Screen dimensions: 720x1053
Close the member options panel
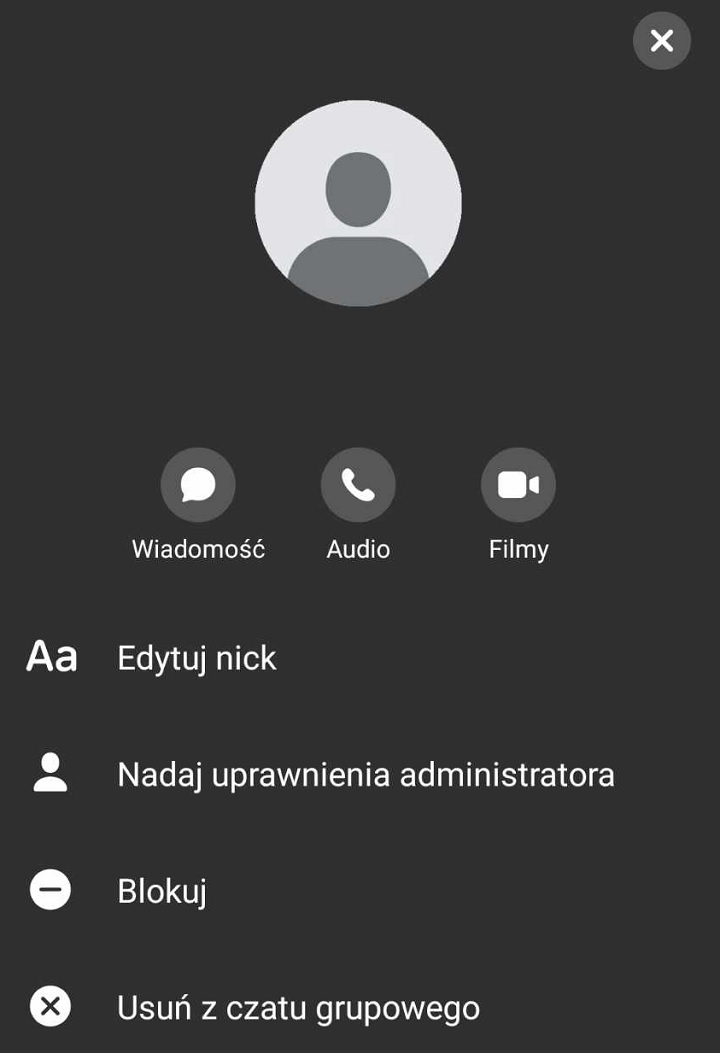click(x=661, y=41)
